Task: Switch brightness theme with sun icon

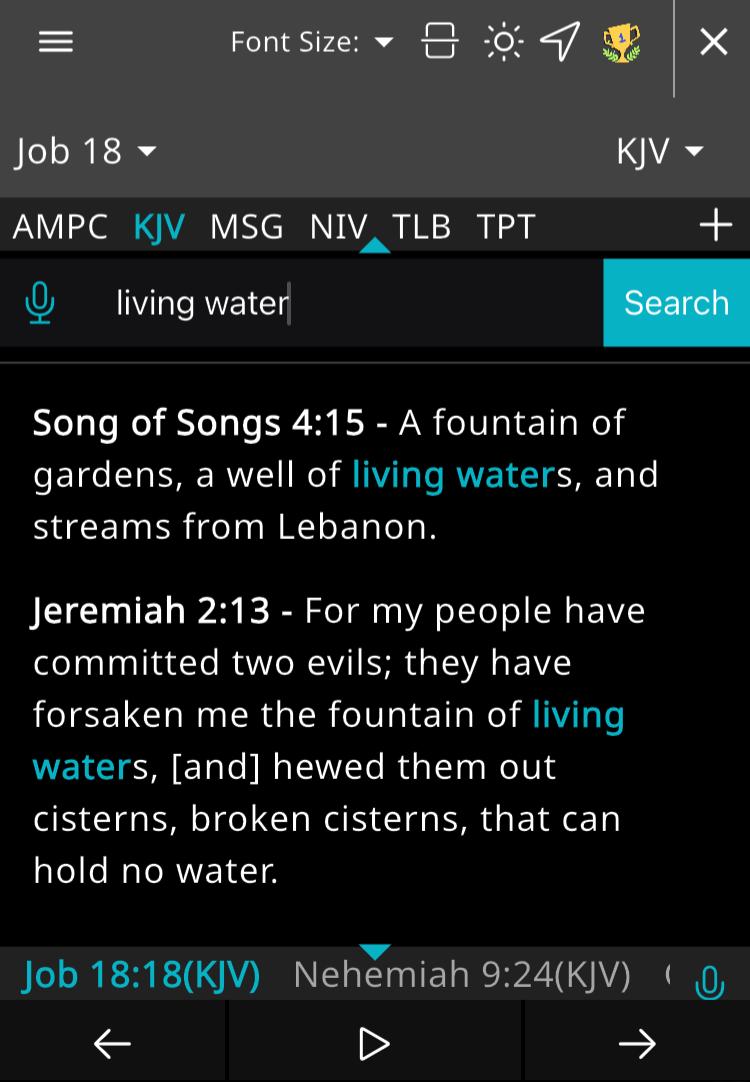Action: point(502,42)
